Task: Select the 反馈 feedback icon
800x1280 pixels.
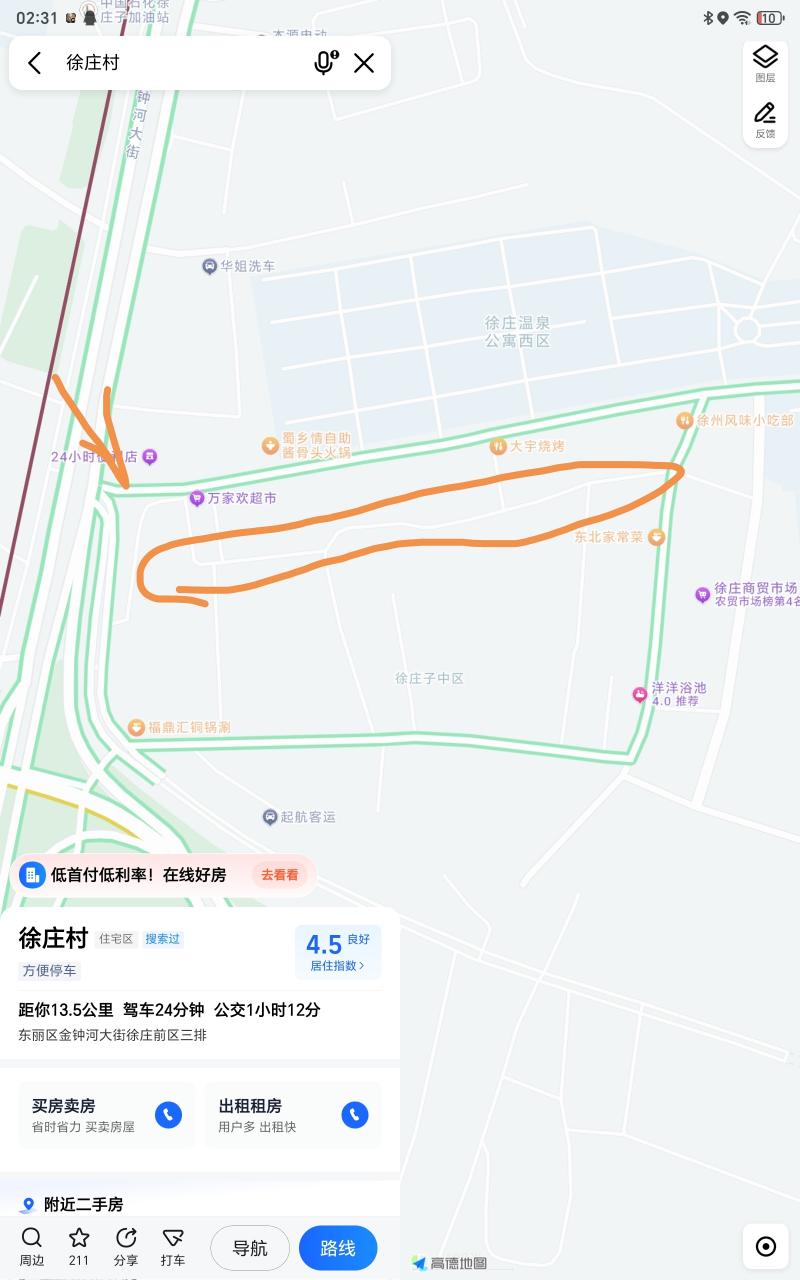Action: [765, 119]
